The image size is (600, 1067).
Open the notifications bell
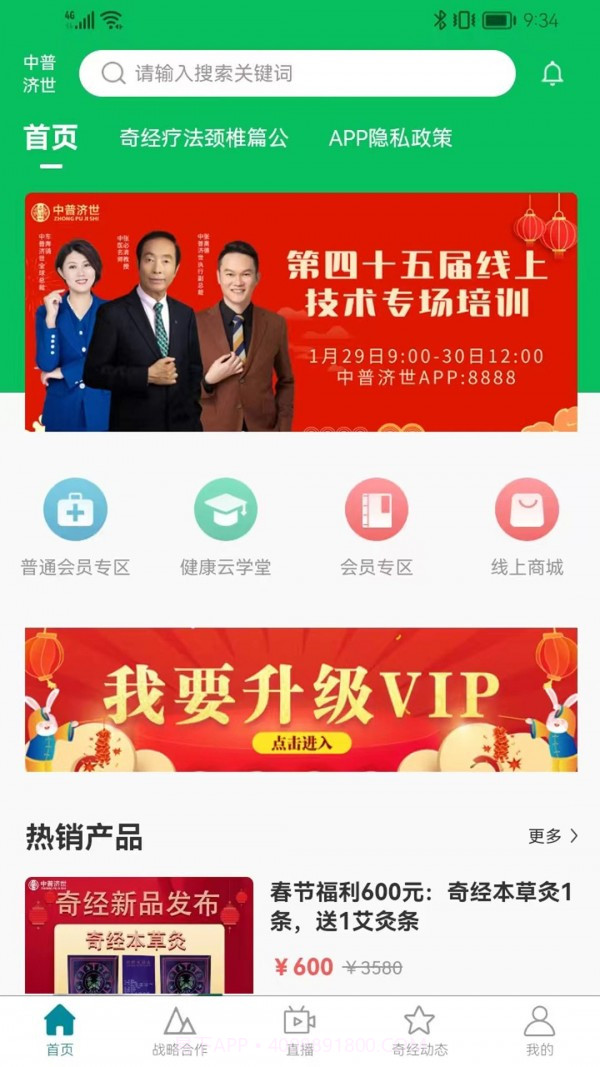coord(552,74)
